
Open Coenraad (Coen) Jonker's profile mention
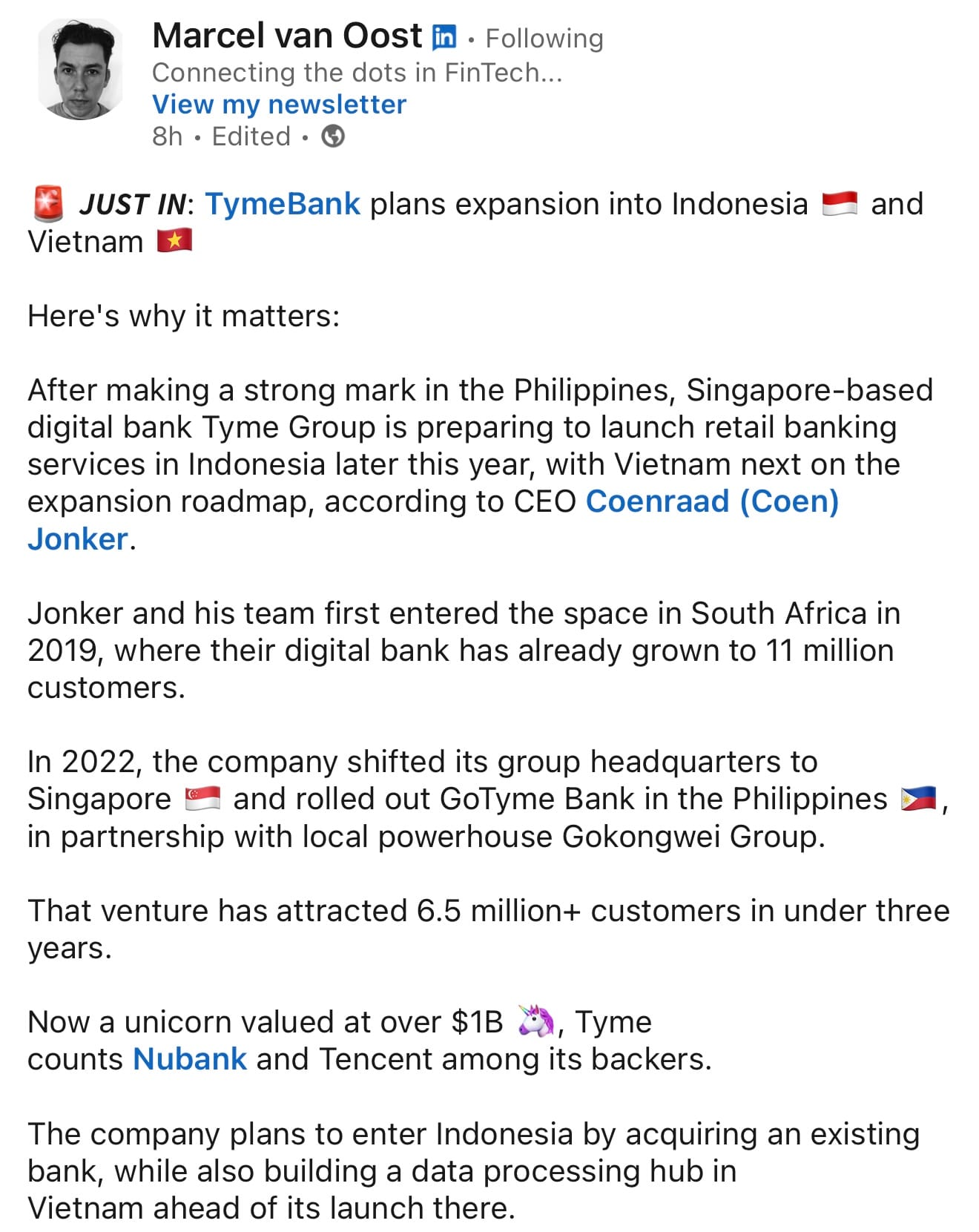coord(712,501)
